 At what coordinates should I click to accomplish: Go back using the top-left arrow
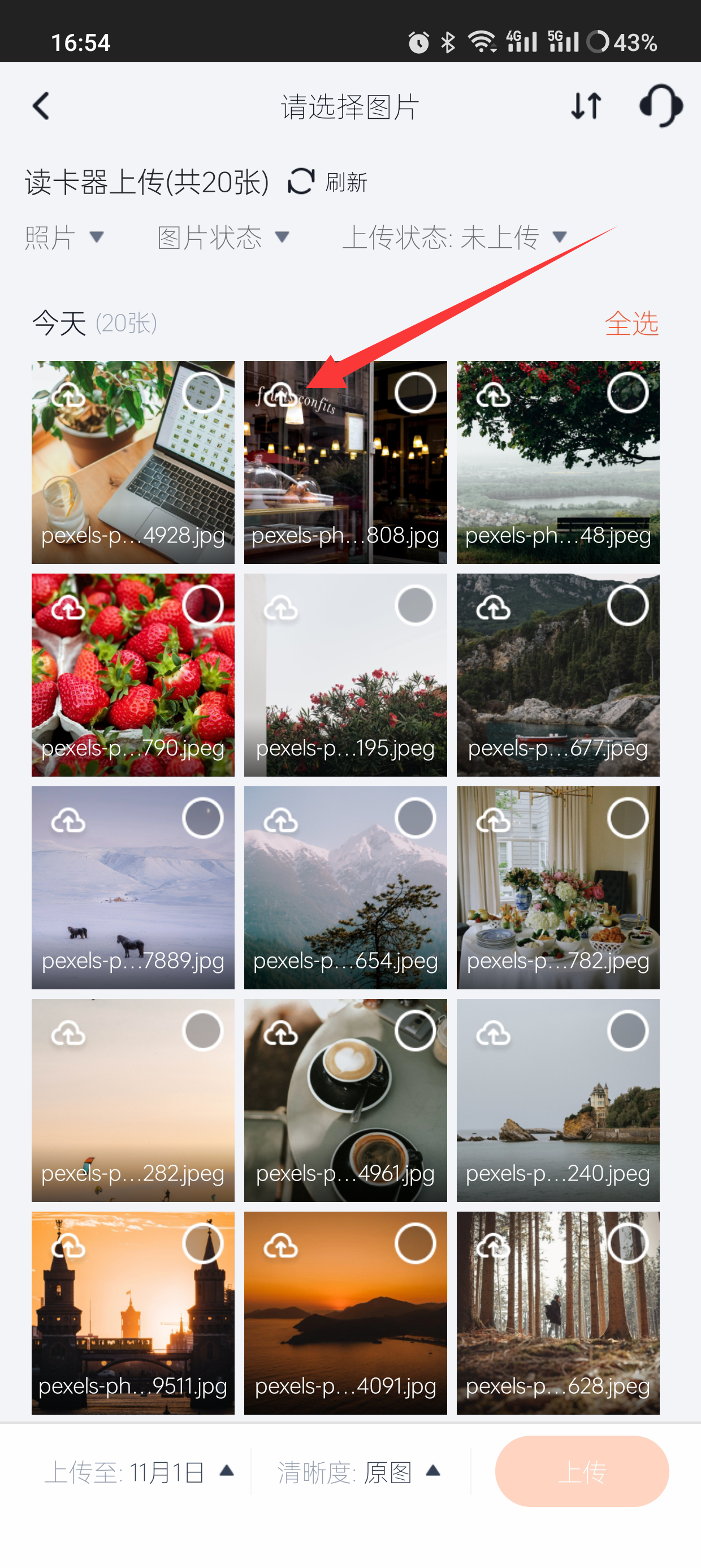pyautogui.click(x=41, y=106)
